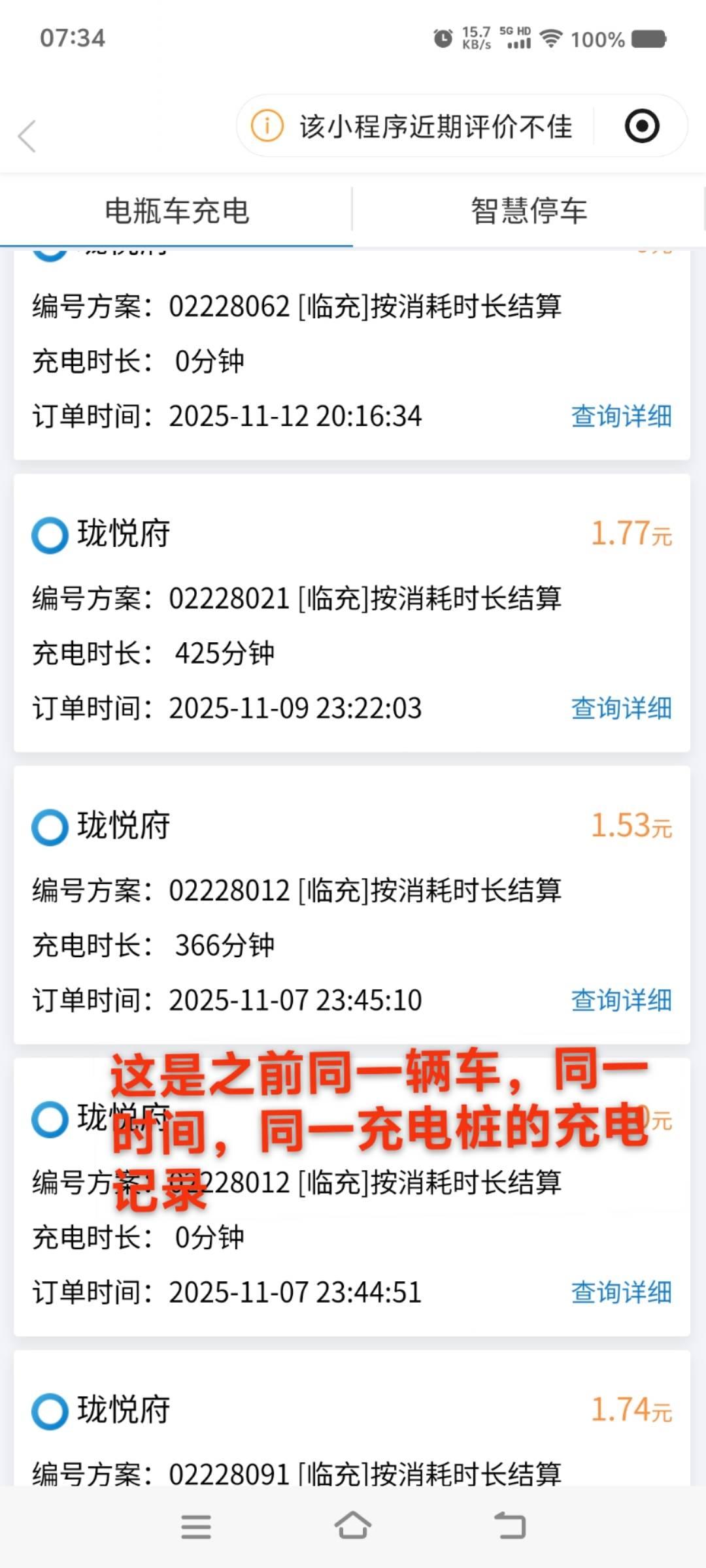The image size is (706, 1568).
Task: Open the 该小程序近期评价不佳 notice
Action: [418, 126]
